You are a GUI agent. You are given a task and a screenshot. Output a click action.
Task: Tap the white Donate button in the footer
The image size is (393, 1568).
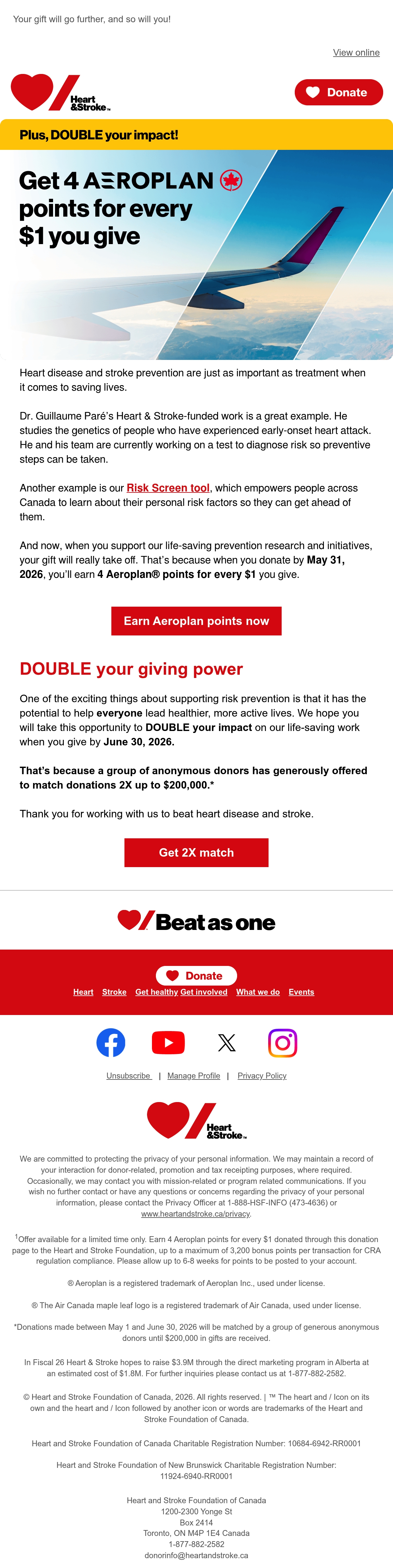click(196, 976)
